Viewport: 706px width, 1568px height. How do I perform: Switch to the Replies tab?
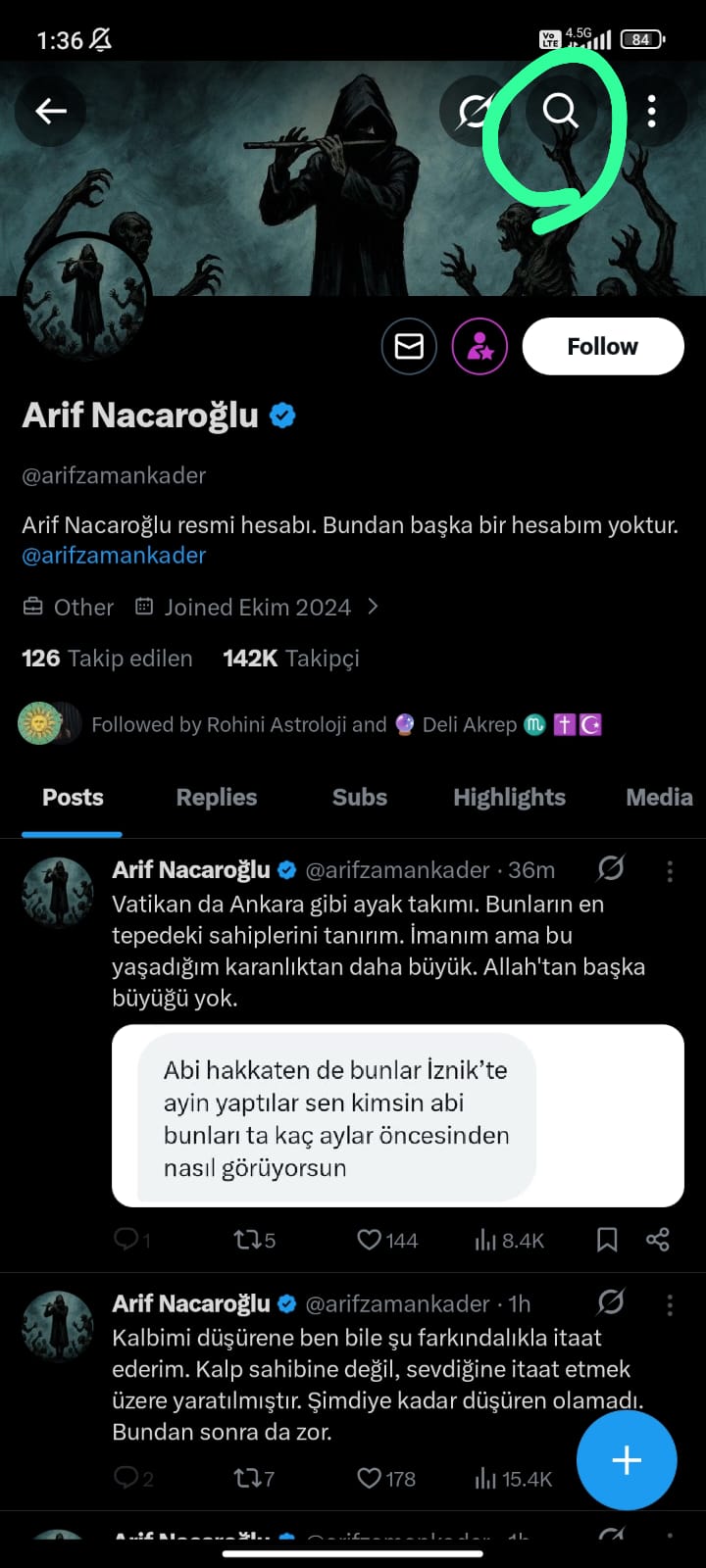tap(216, 798)
